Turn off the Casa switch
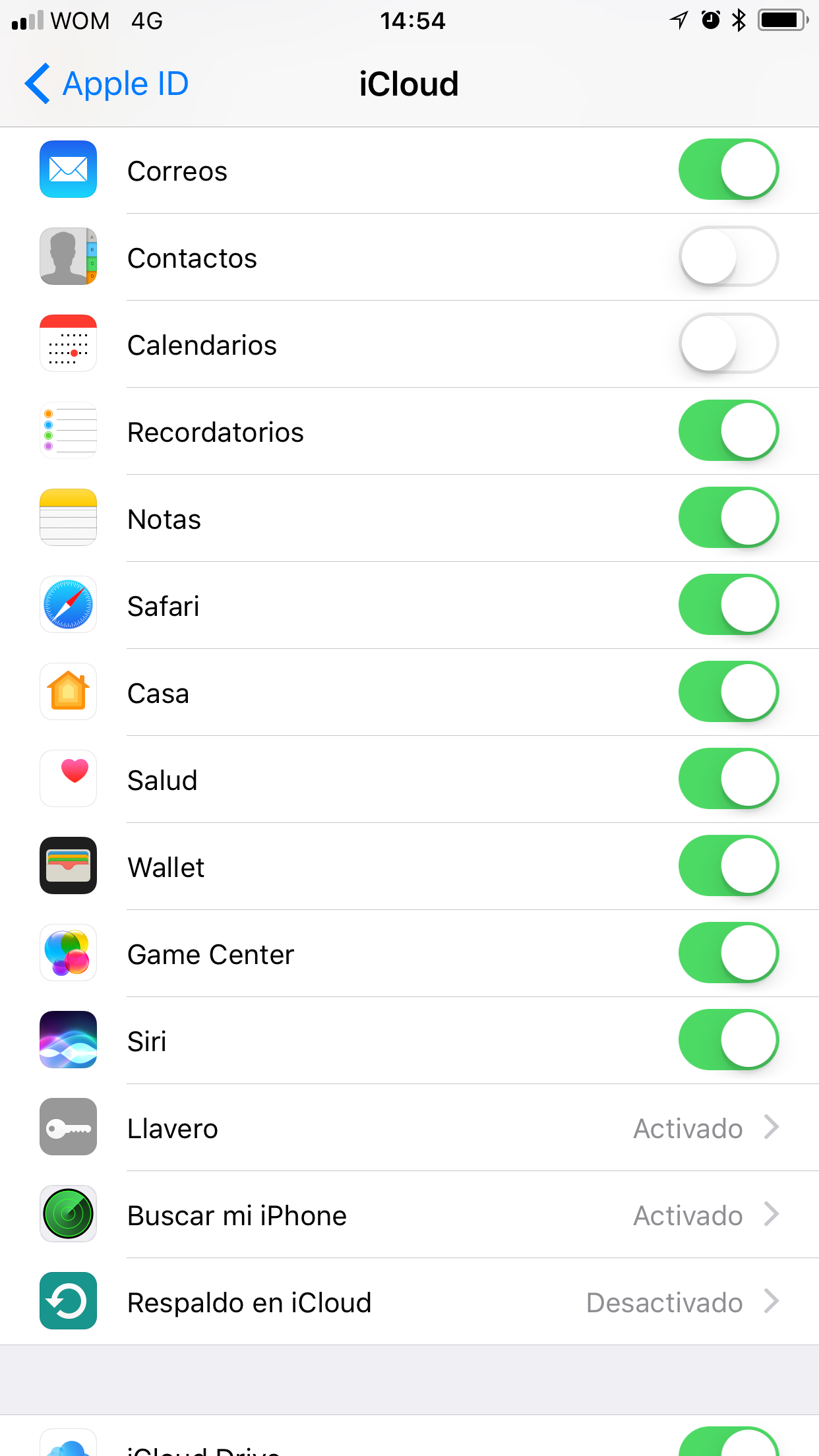The width and height of the screenshot is (819, 1456). click(x=728, y=692)
